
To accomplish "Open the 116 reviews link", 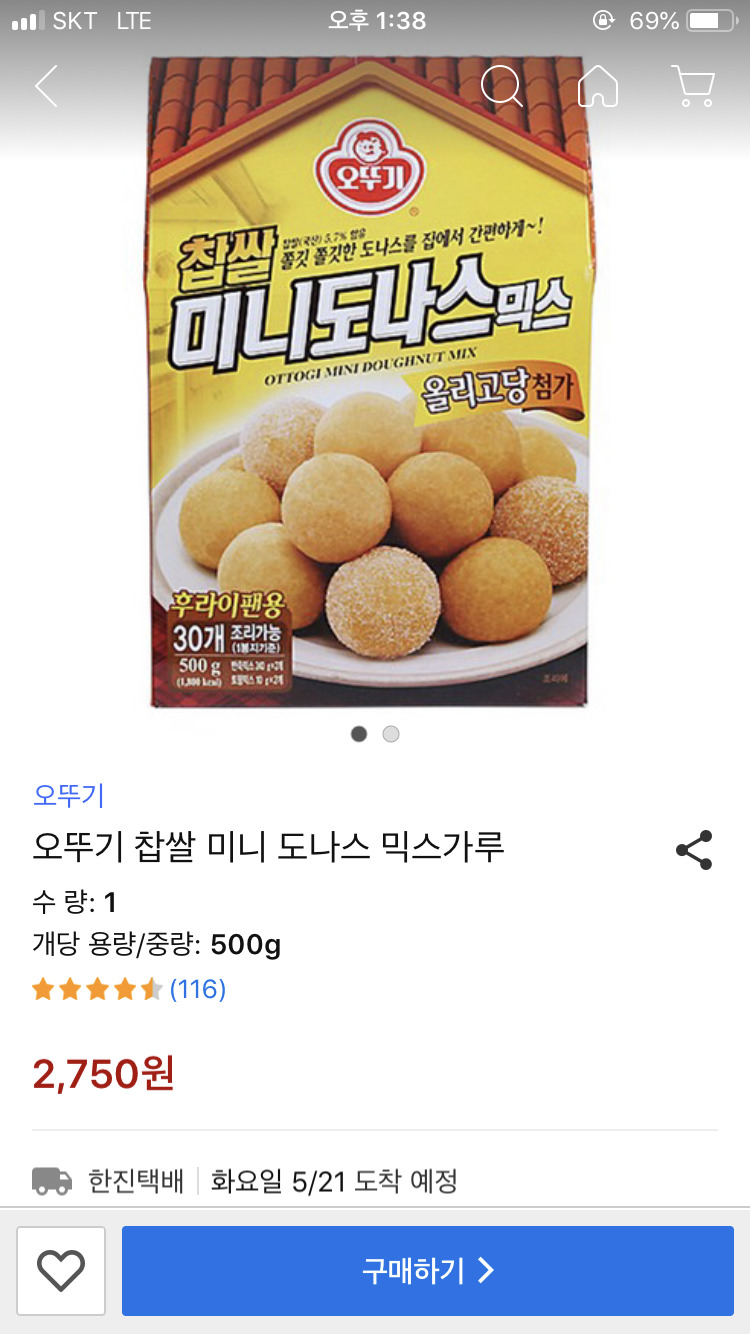I will (197, 989).
